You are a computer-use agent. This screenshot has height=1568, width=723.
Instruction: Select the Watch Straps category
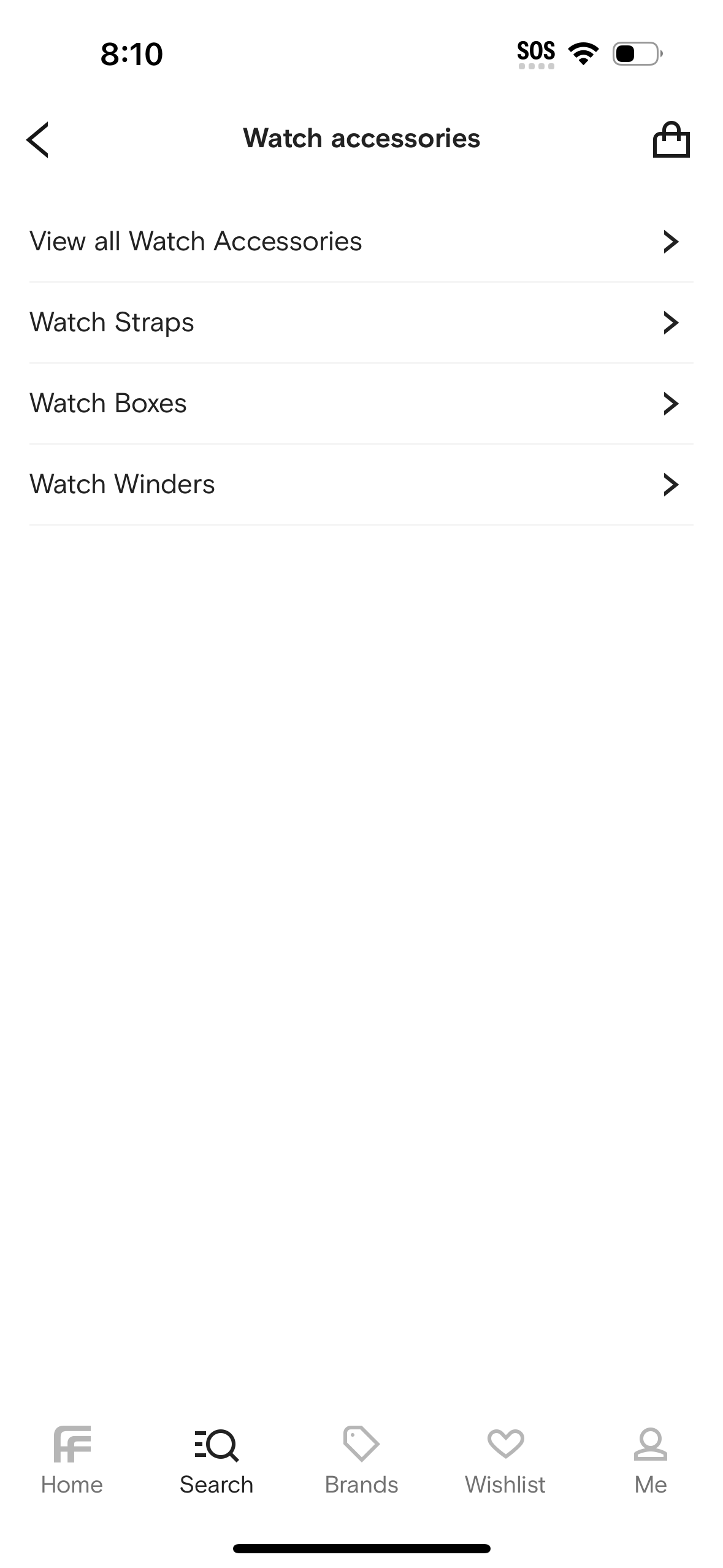pos(112,322)
